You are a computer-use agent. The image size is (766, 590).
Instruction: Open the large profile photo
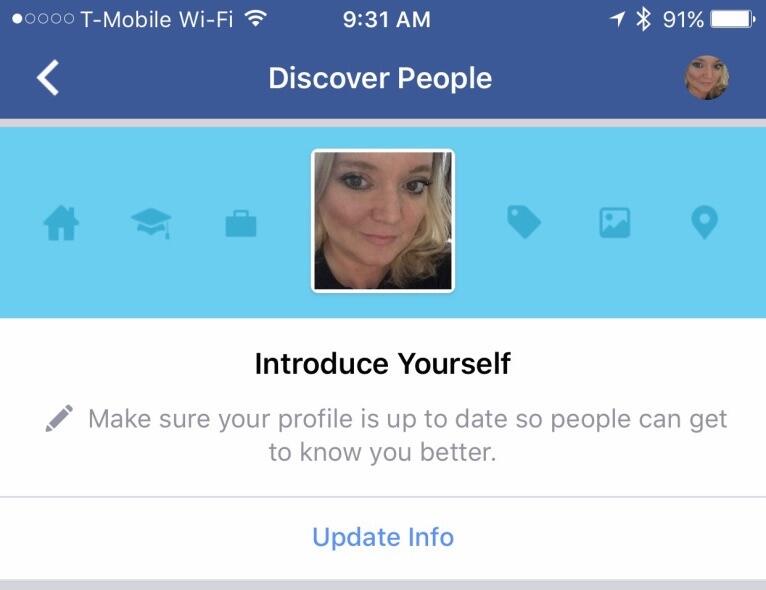[x=383, y=221]
